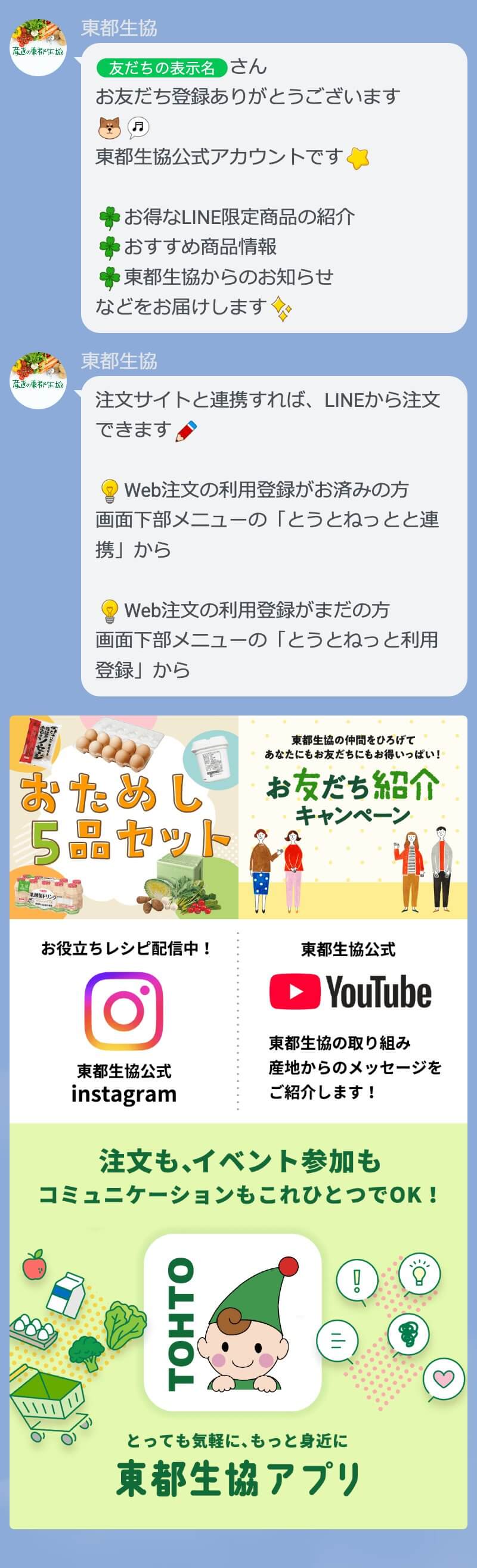Open the おためし5品セット tile
This screenshot has width=477, height=1568.
(x=123, y=817)
